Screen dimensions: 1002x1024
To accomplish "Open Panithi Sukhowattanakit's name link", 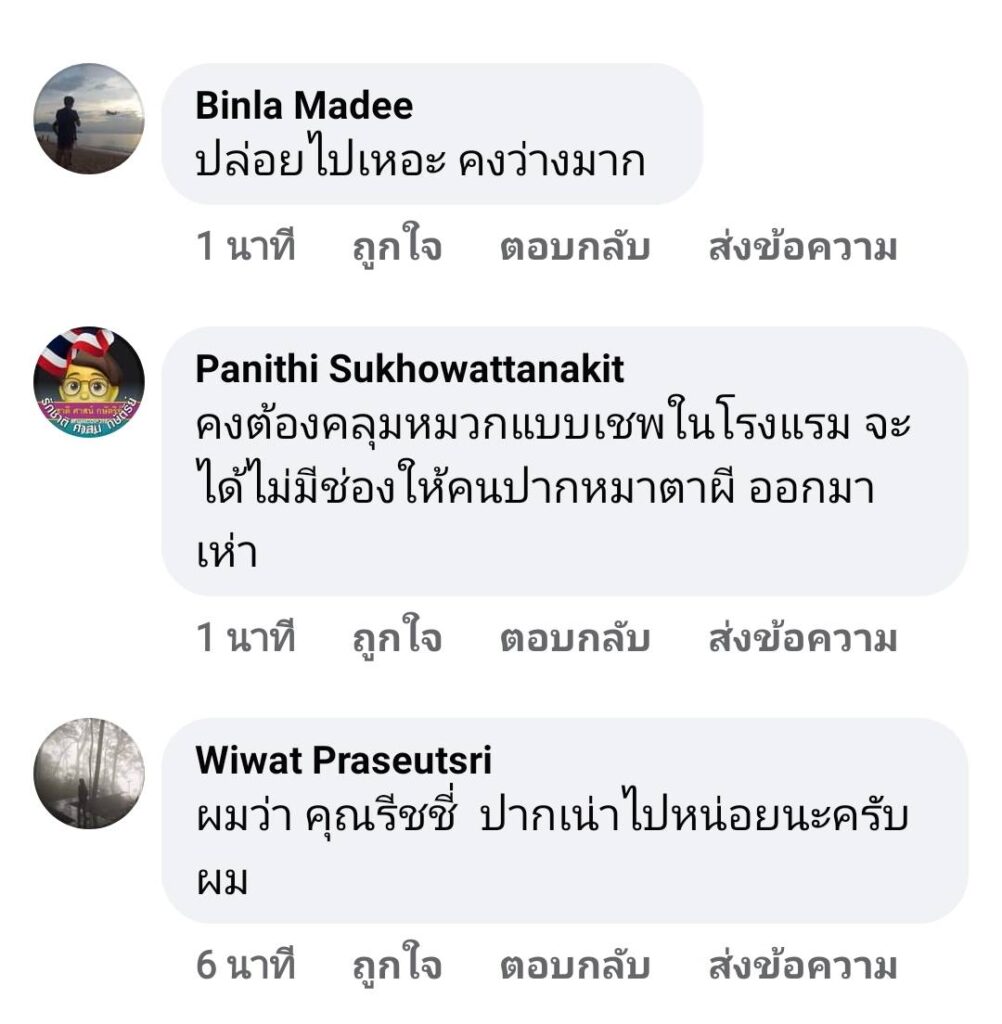I will coord(410,369).
